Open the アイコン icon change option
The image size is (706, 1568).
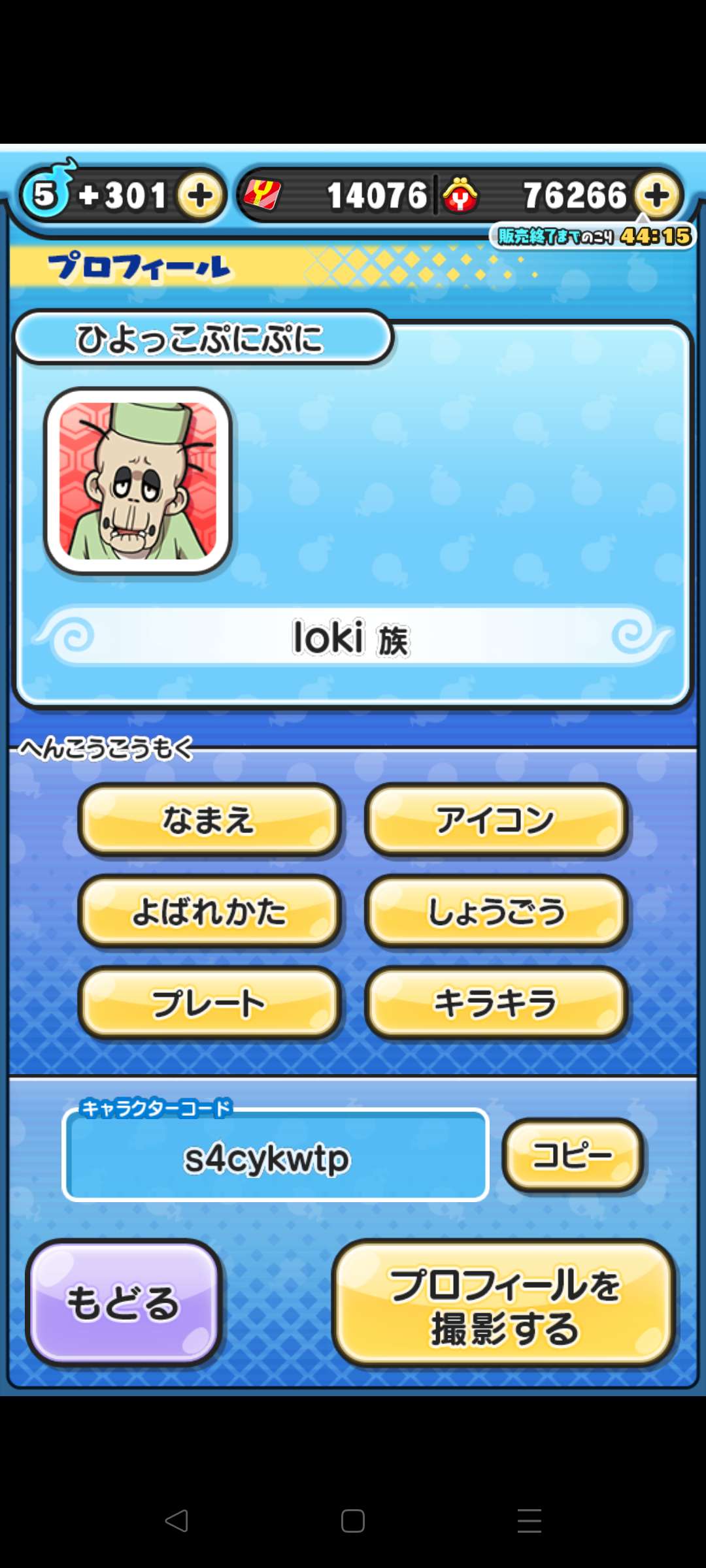496,820
